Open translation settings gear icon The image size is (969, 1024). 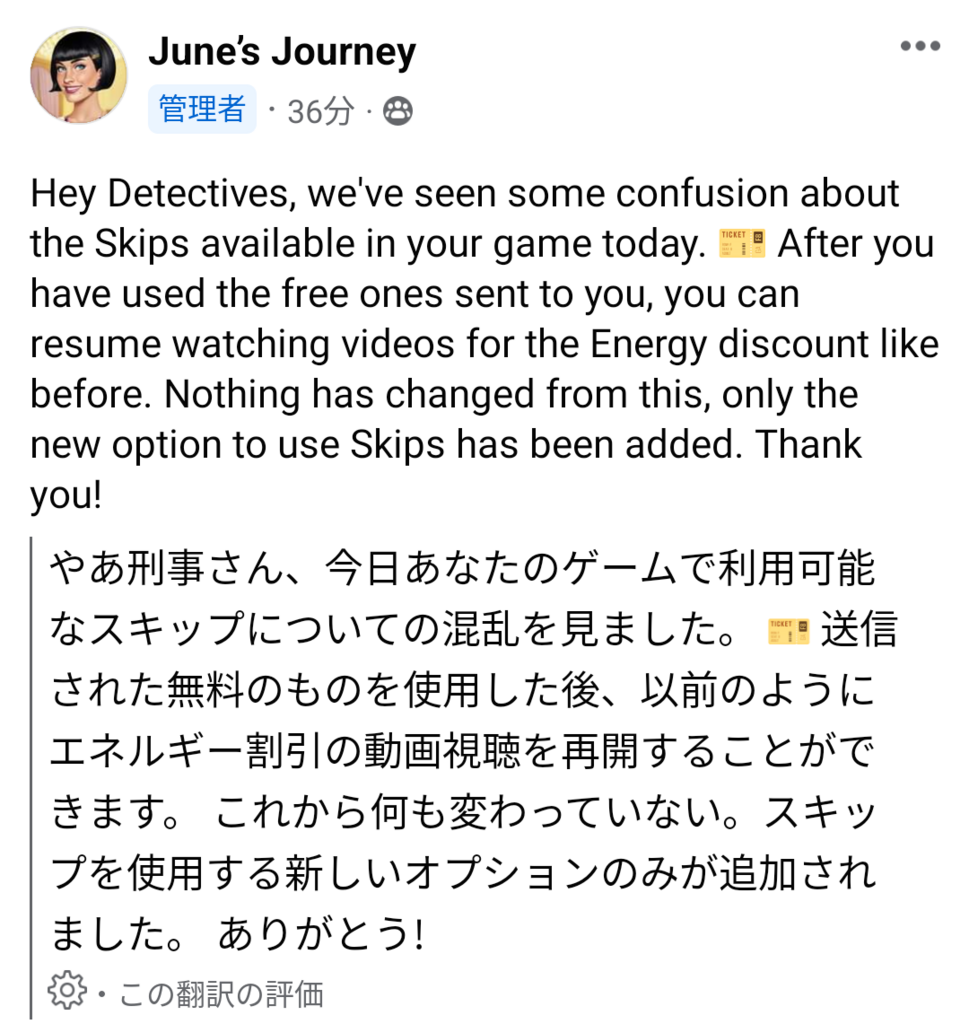(66, 992)
